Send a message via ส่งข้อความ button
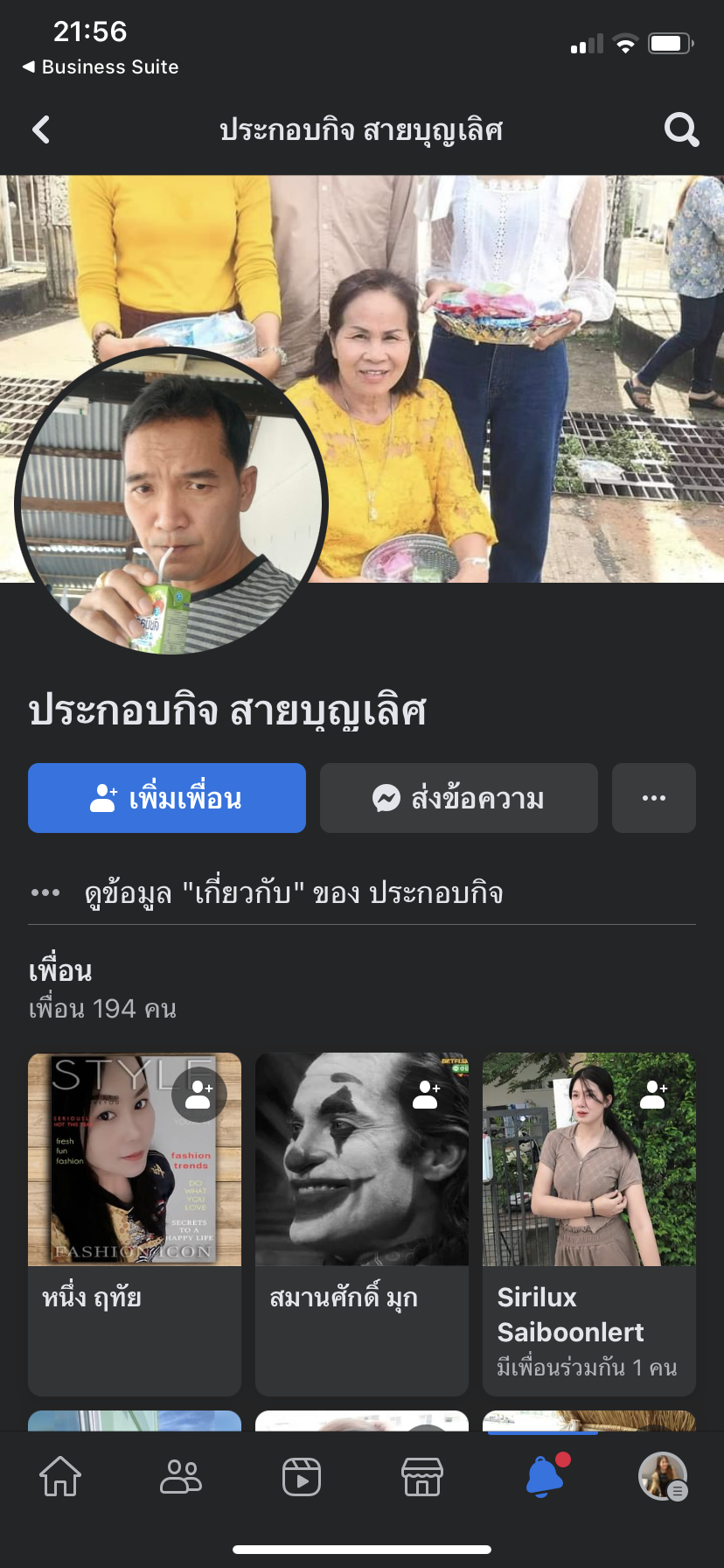724x1568 pixels. 459,798
